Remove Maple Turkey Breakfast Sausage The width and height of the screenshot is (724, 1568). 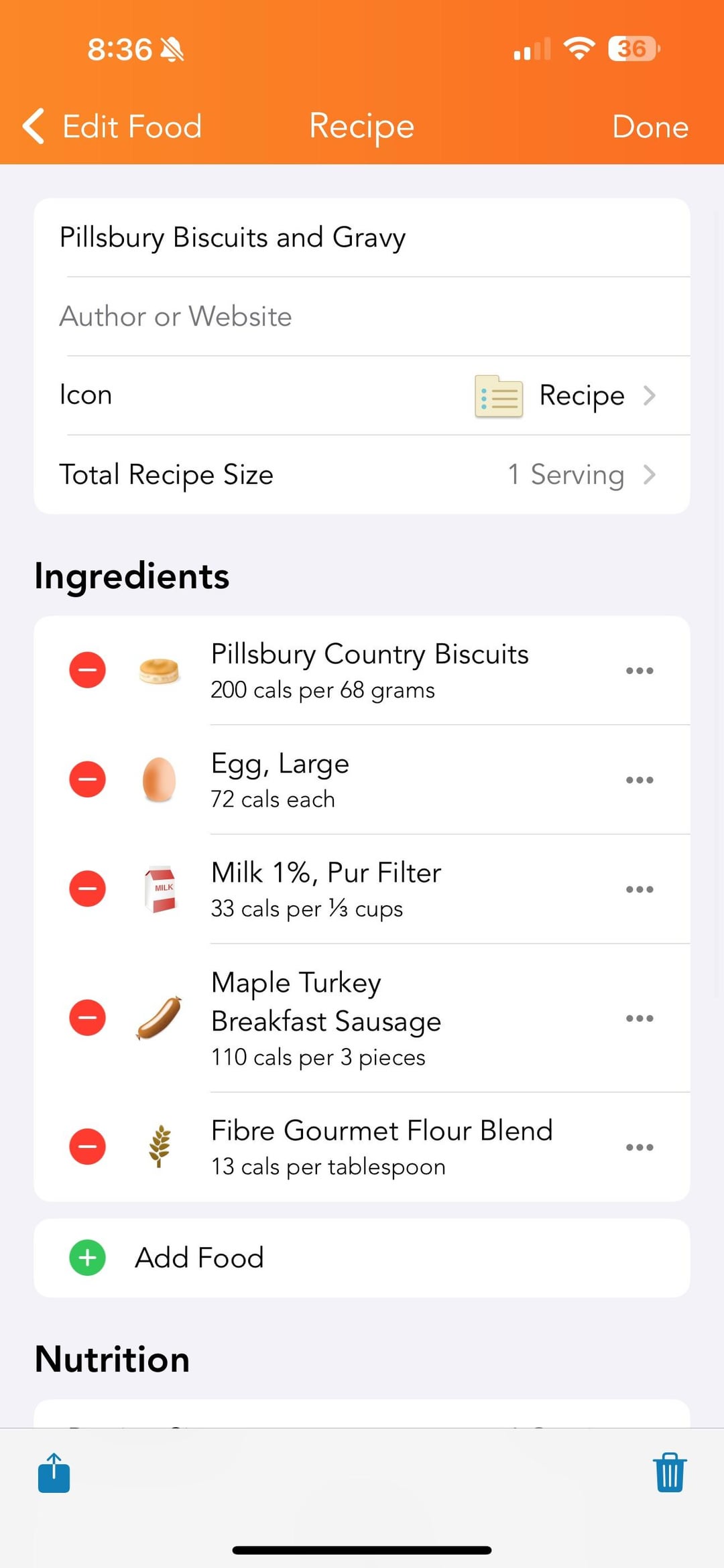[88, 1017]
